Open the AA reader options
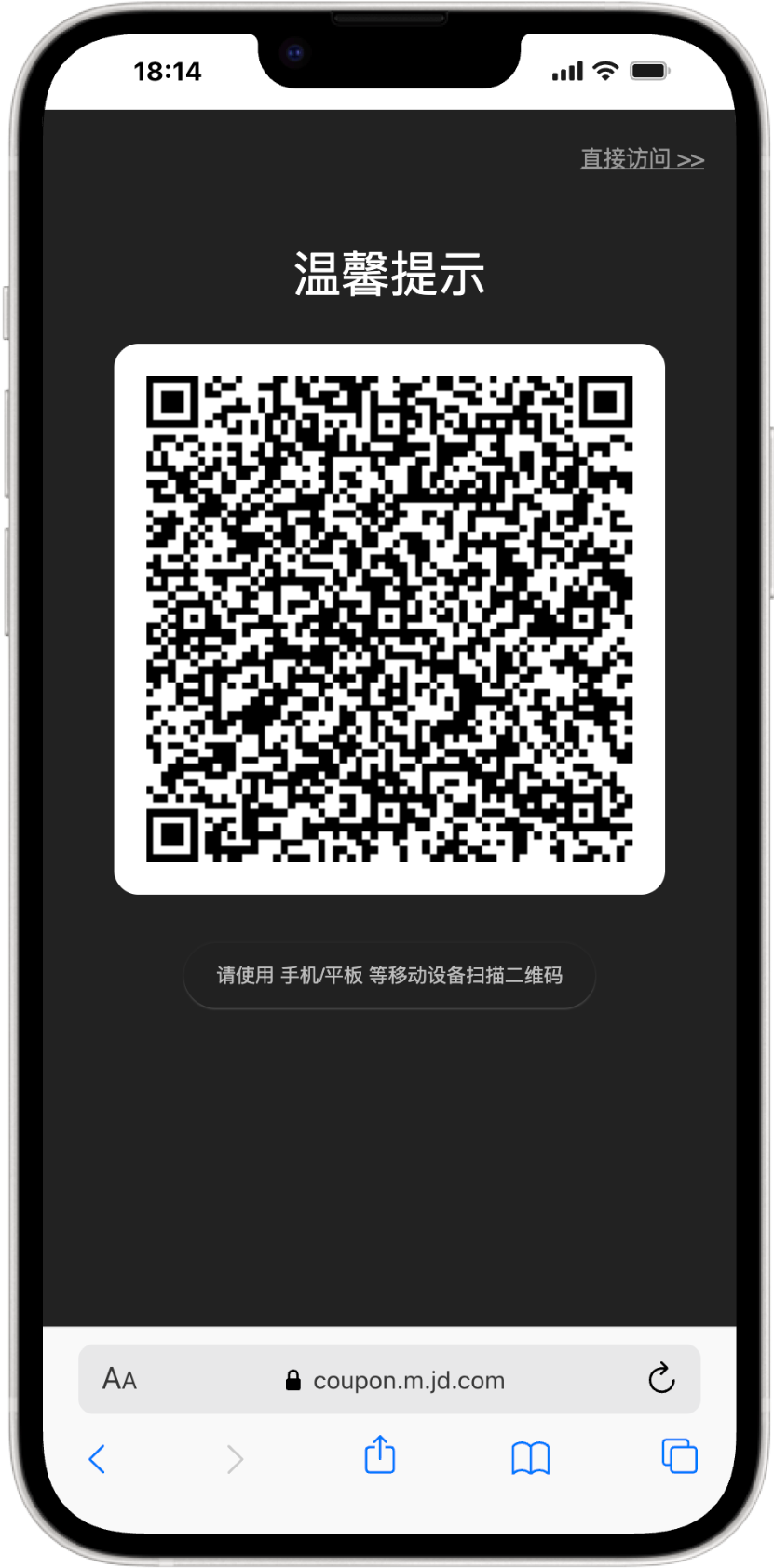The image size is (774, 1568). [x=119, y=1379]
